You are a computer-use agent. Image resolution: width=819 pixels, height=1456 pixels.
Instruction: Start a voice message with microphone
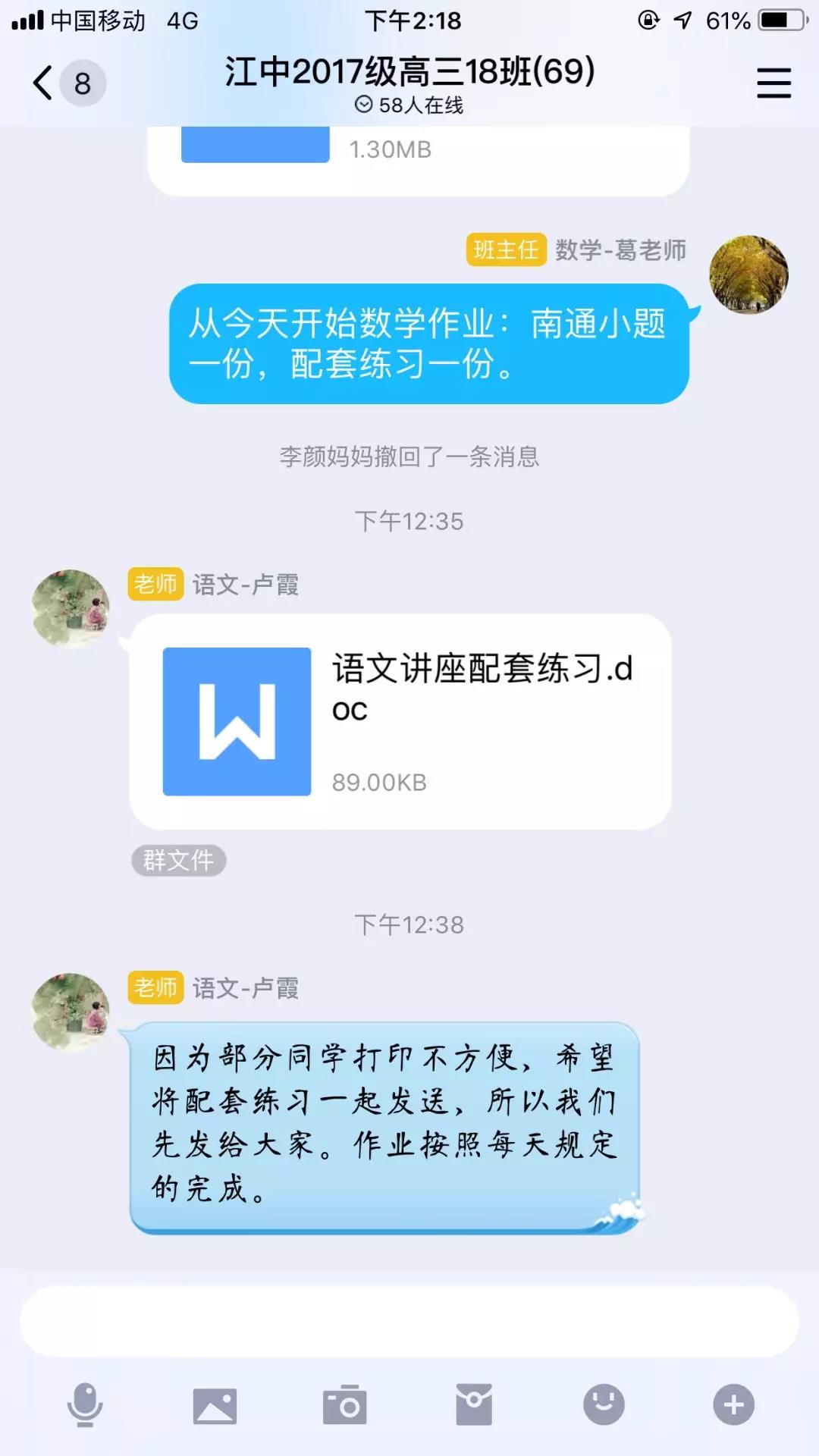point(85,1404)
